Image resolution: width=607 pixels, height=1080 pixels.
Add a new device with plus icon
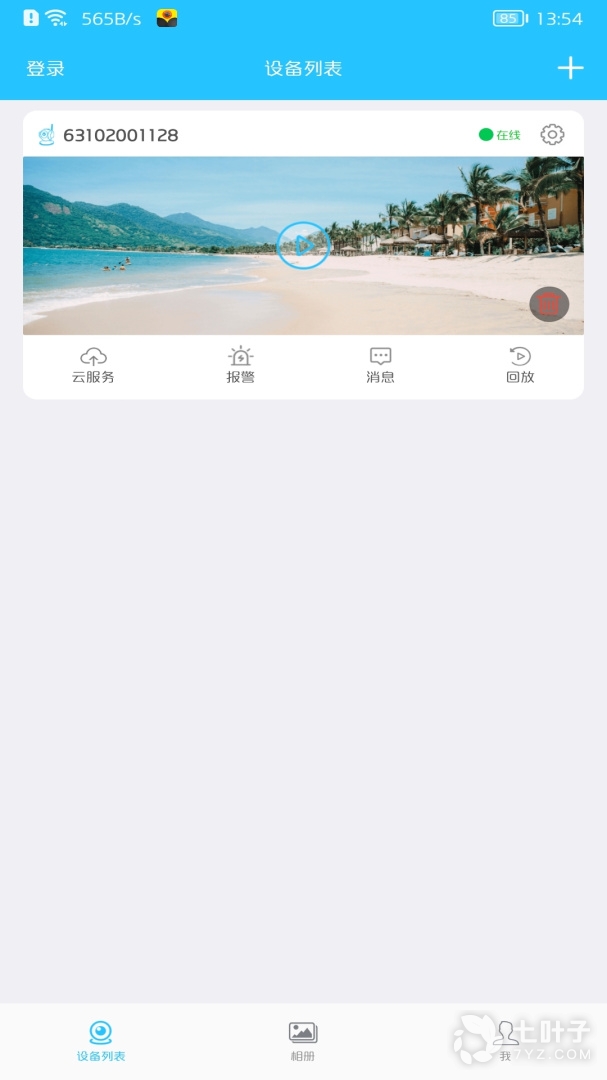point(570,68)
